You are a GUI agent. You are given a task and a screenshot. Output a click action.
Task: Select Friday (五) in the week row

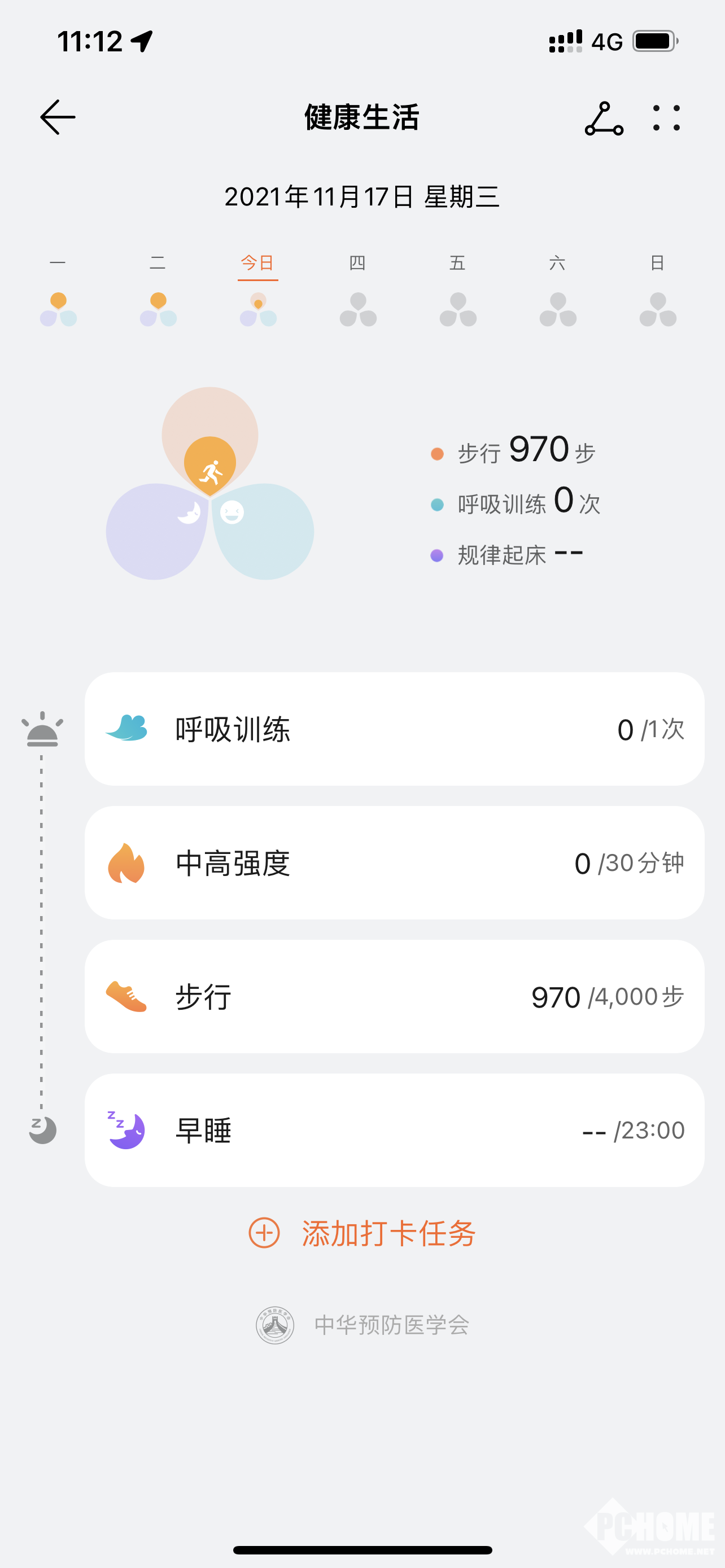pyautogui.click(x=457, y=290)
